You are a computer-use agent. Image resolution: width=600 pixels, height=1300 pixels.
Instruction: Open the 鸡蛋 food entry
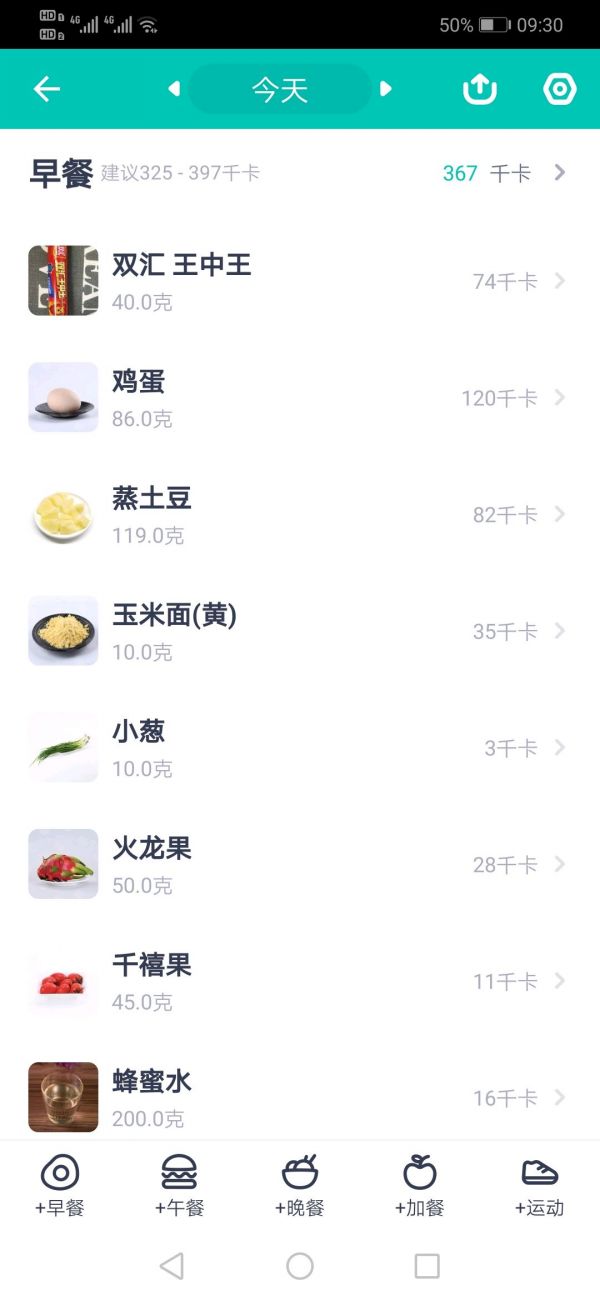300,398
